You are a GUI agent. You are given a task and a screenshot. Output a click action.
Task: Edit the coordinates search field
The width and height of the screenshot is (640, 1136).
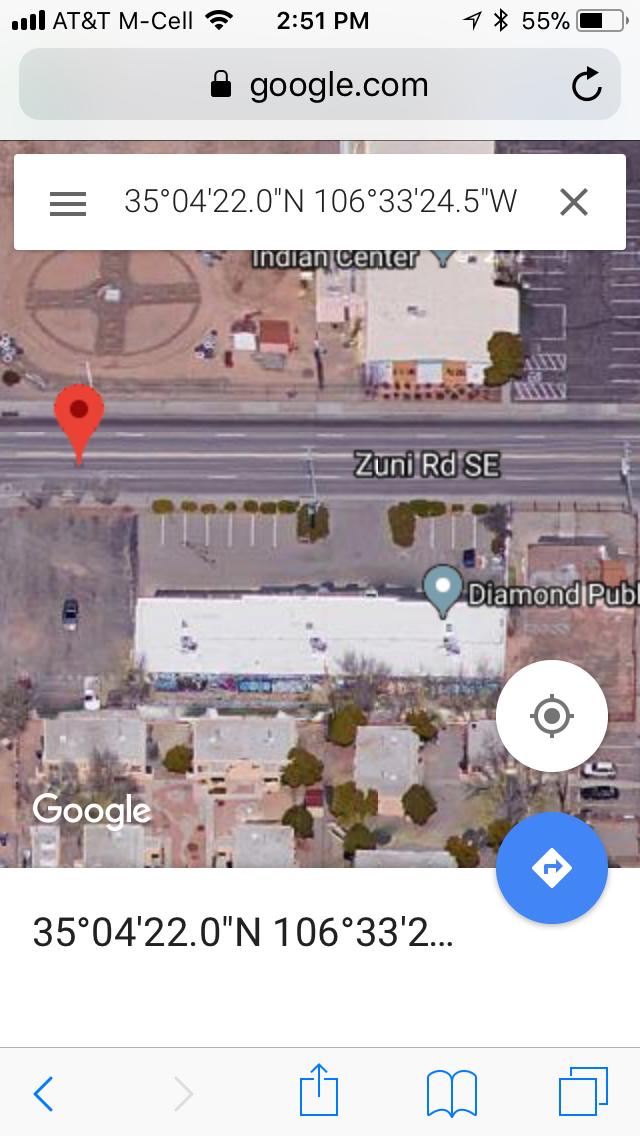320,201
